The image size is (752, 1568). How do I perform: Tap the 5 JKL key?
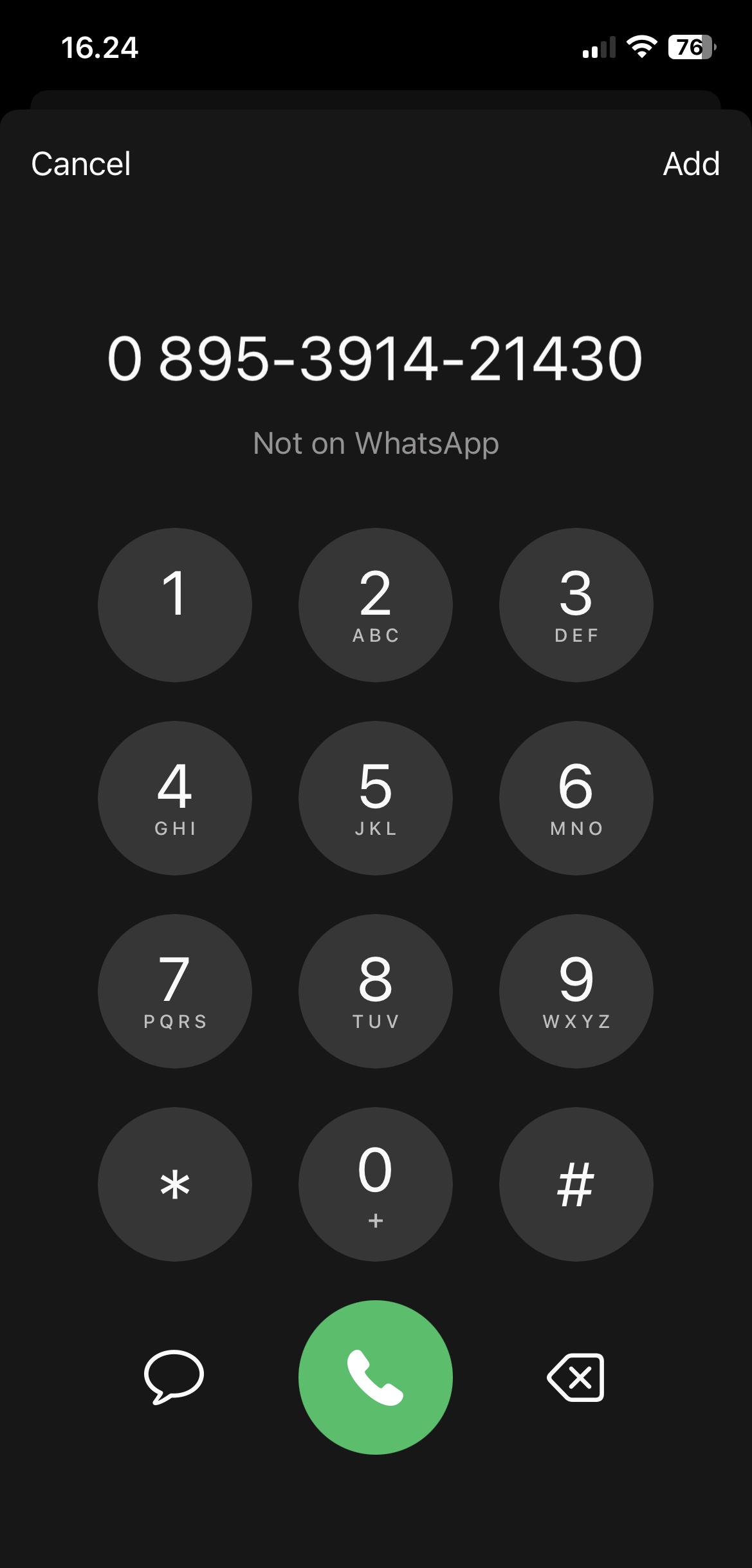(x=376, y=798)
